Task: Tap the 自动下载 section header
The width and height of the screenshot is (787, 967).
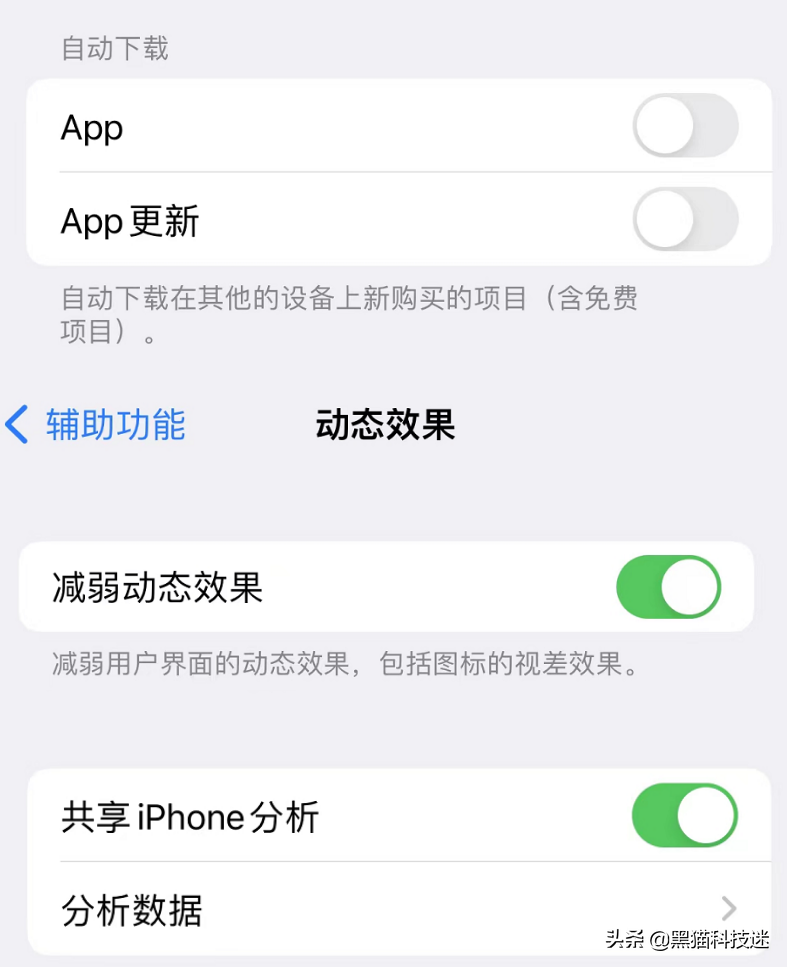Action: coord(113,48)
